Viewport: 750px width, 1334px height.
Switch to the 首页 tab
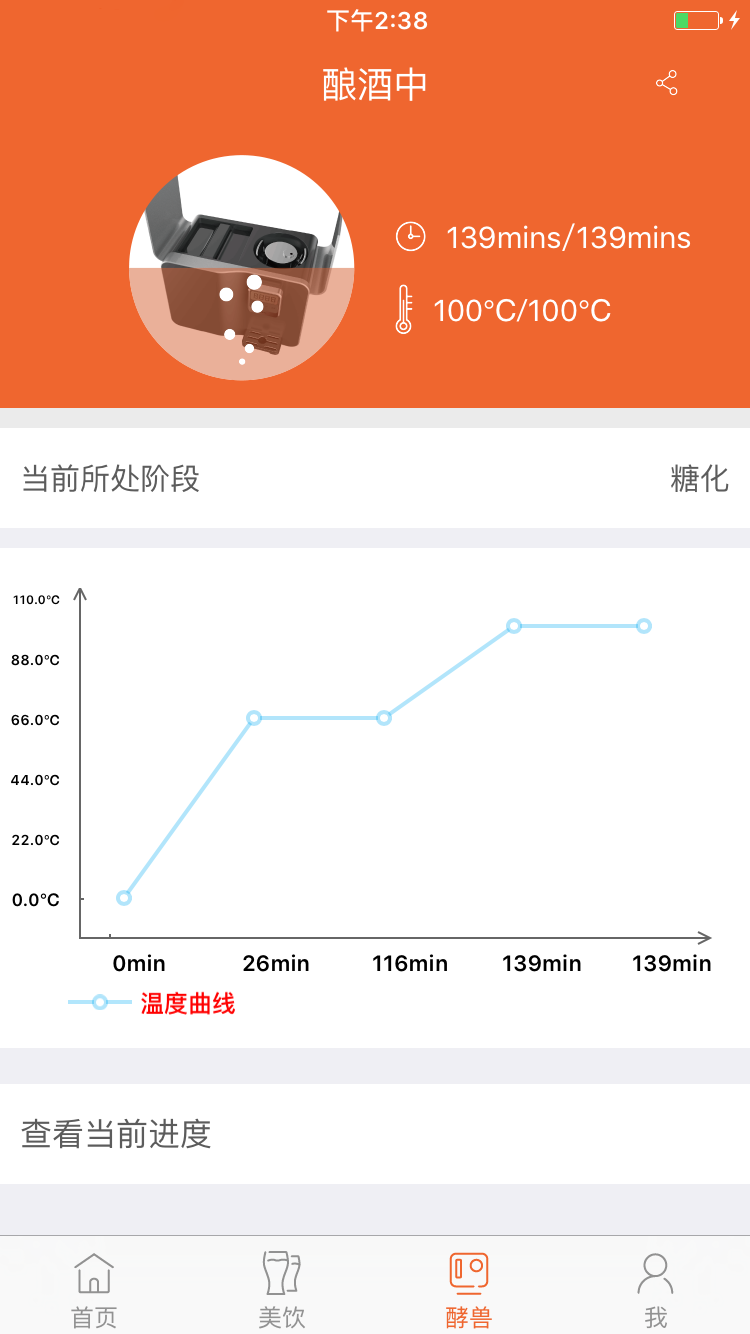[94, 1288]
